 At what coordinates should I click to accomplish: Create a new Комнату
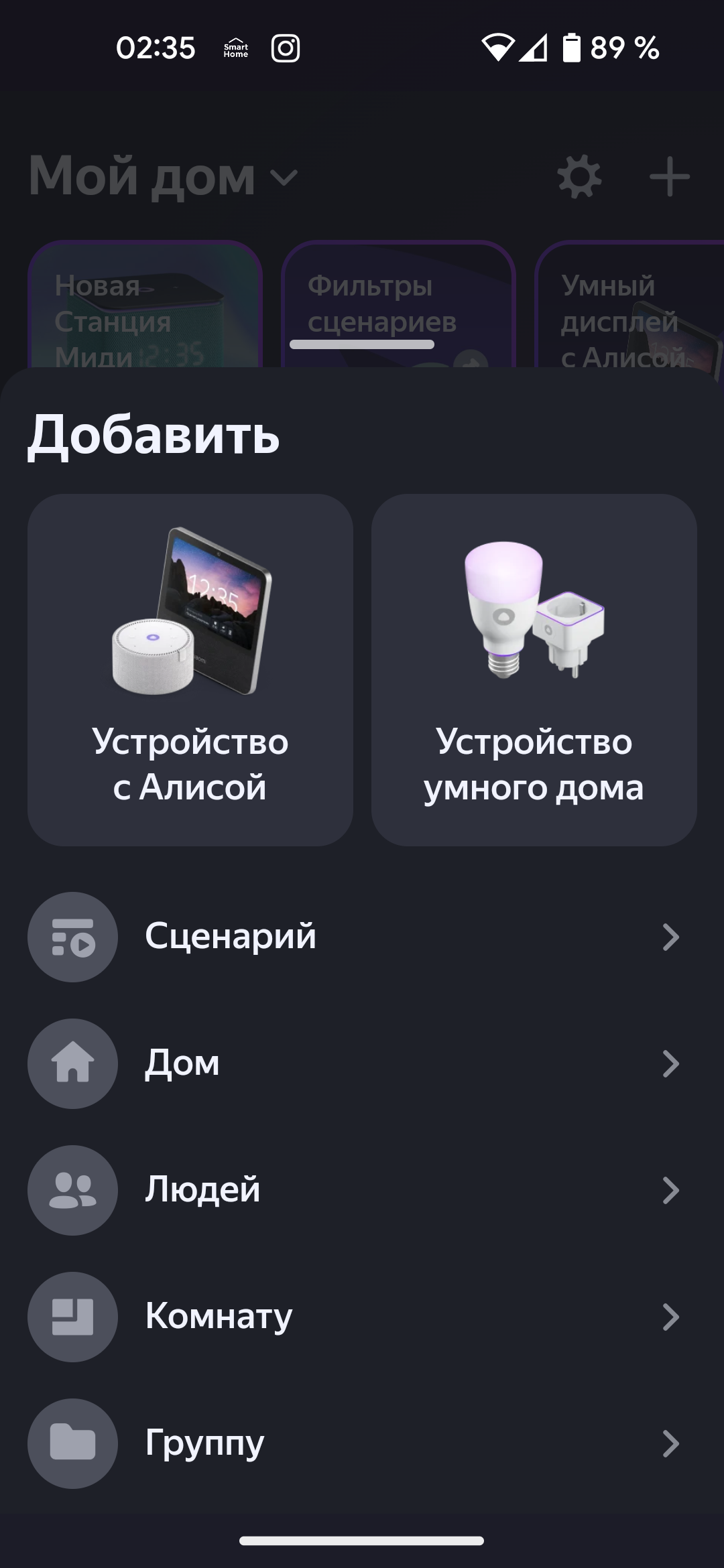coord(362,1317)
